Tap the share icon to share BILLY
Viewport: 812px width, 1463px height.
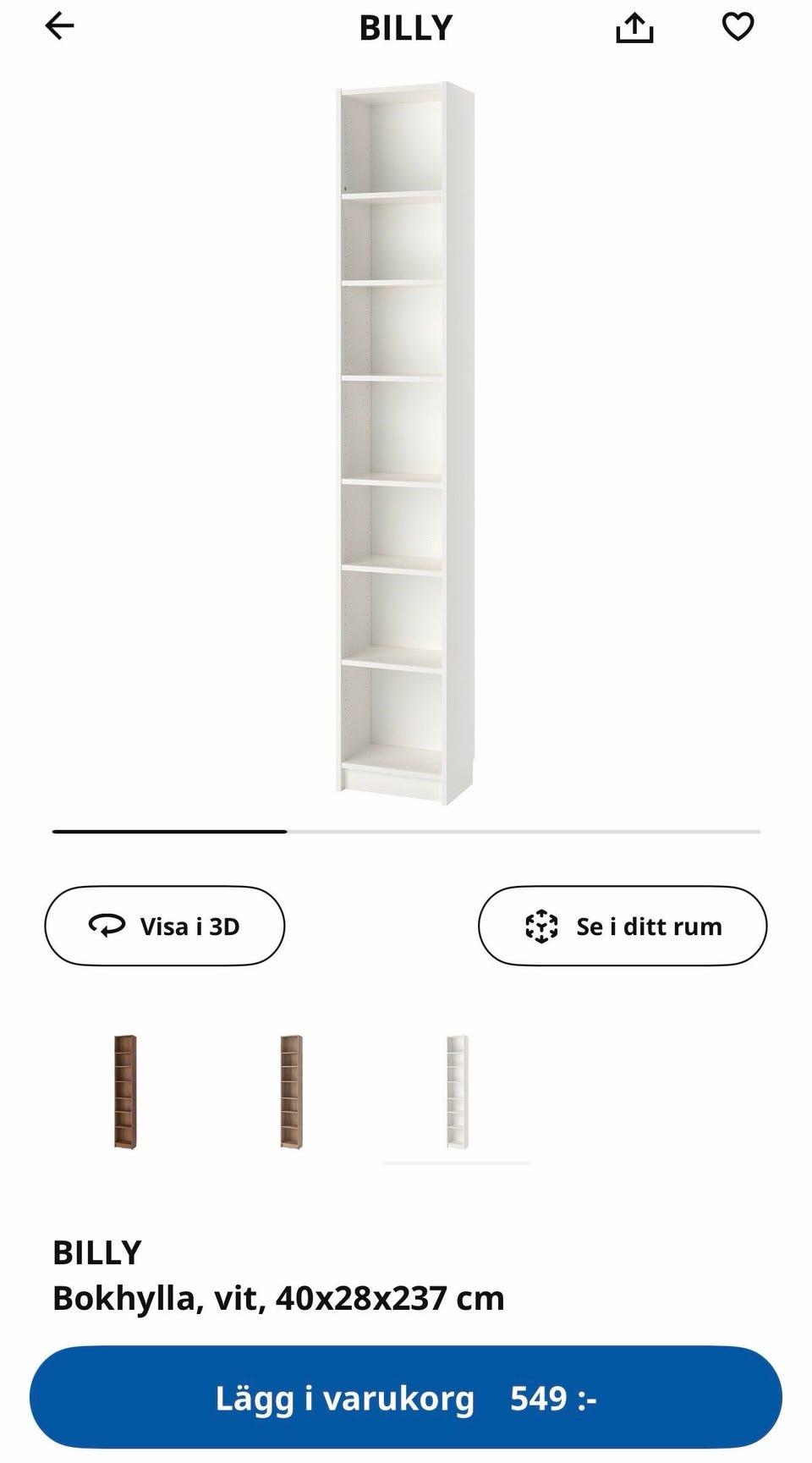pyautogui.click(x=634, y=28)
